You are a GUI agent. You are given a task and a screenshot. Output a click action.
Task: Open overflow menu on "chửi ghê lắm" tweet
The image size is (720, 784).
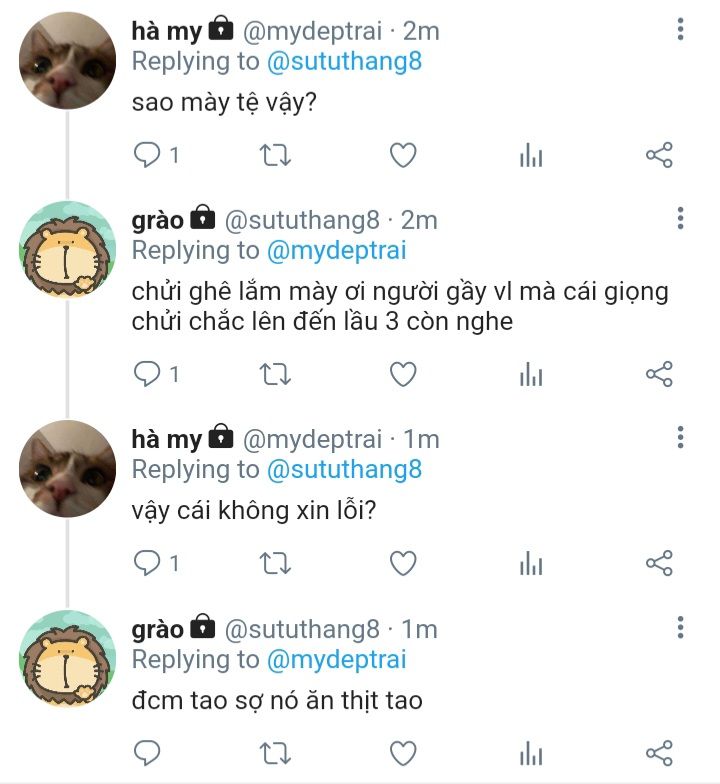click(680, 219)
